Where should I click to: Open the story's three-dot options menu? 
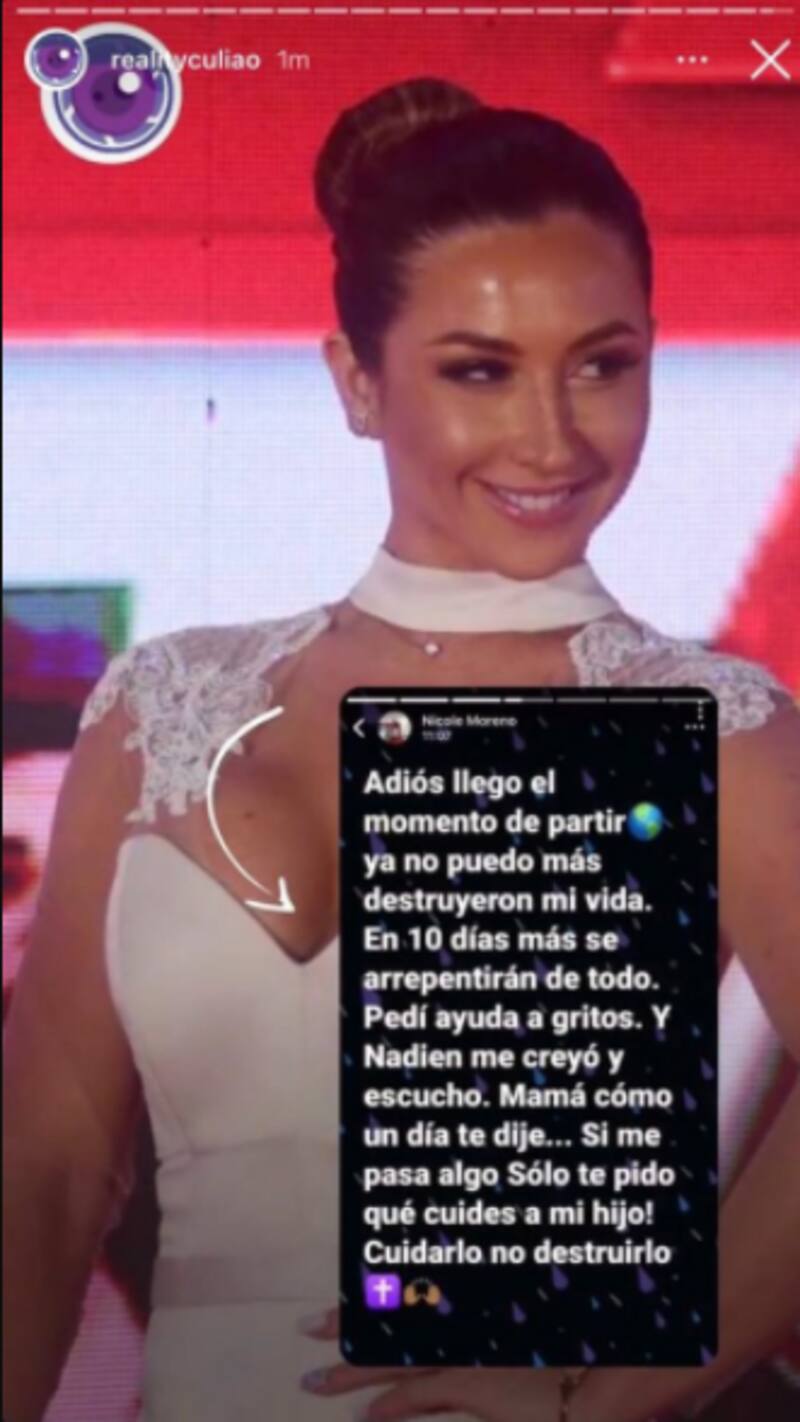tap(692, 60)
